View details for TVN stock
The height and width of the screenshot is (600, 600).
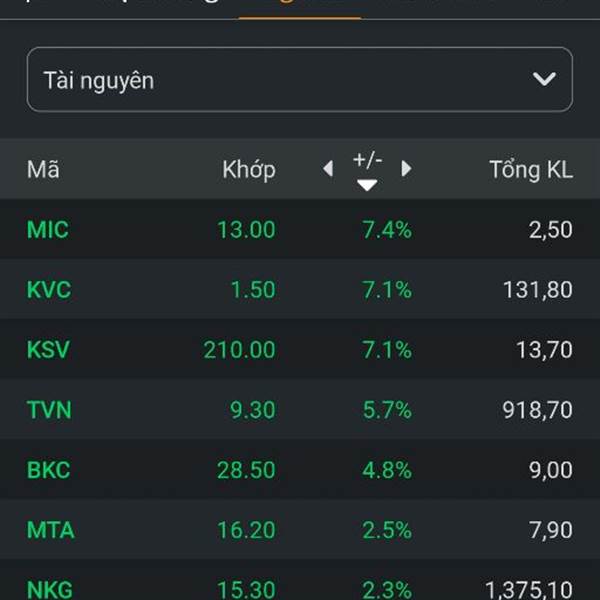tap(300, 409)
